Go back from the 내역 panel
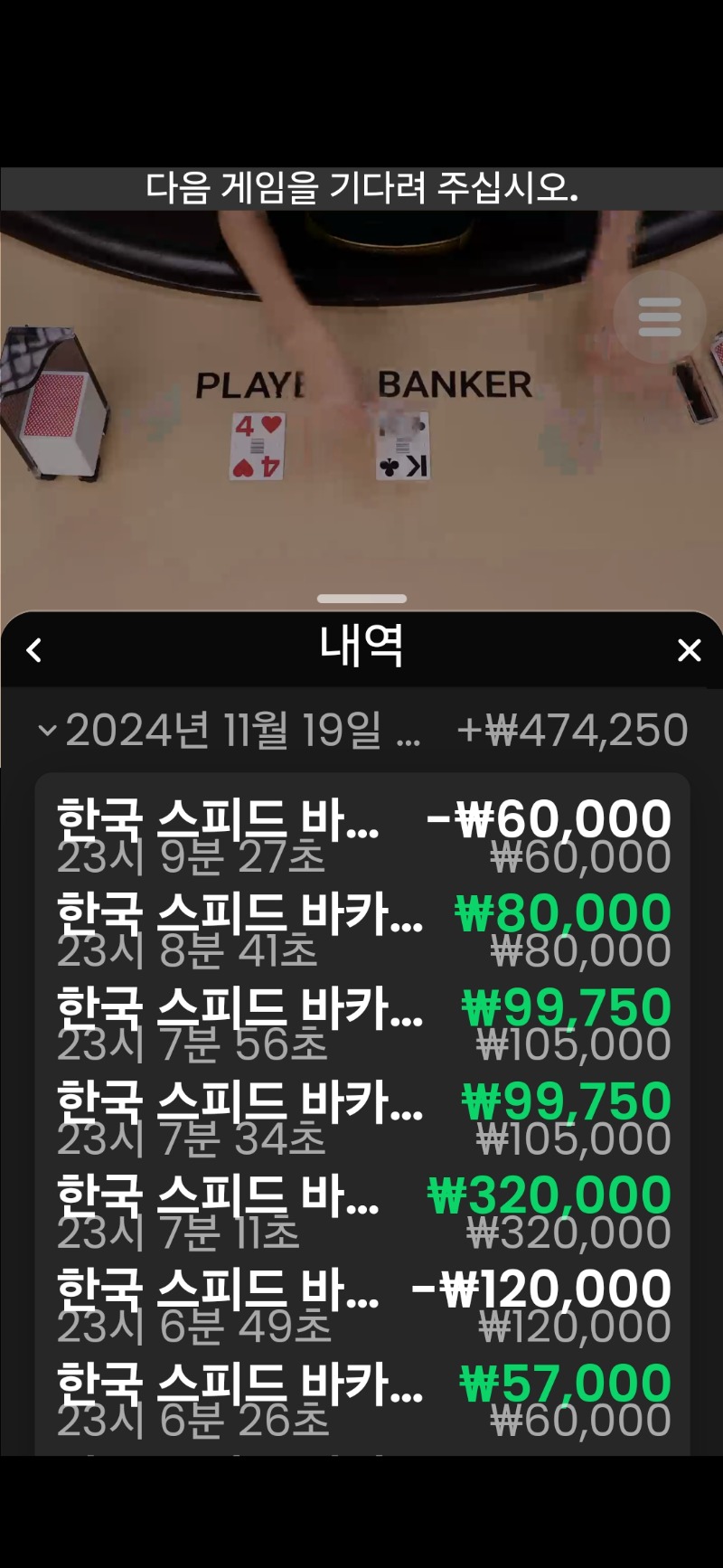723x1568 pixels. click(x=34, y=650)
